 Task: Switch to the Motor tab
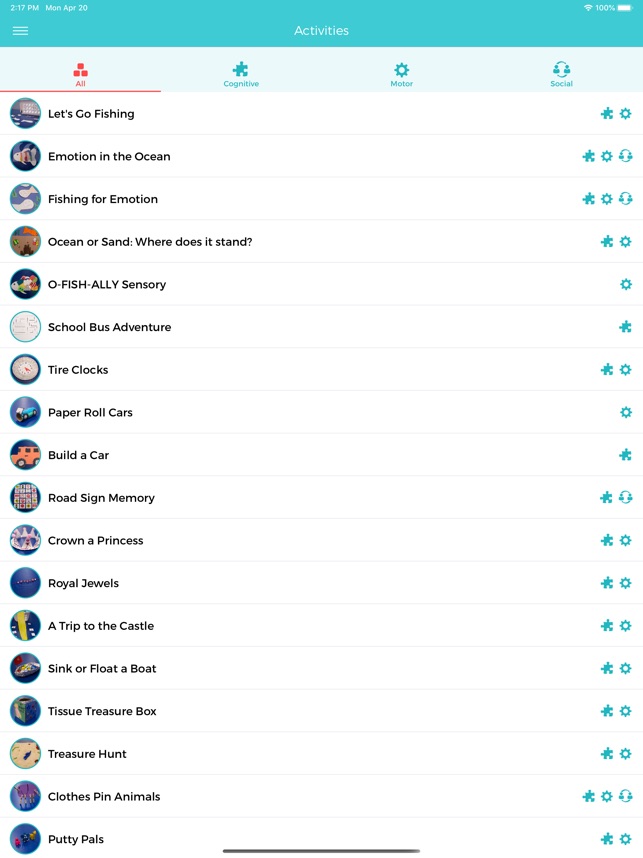(x=401, y=74)
